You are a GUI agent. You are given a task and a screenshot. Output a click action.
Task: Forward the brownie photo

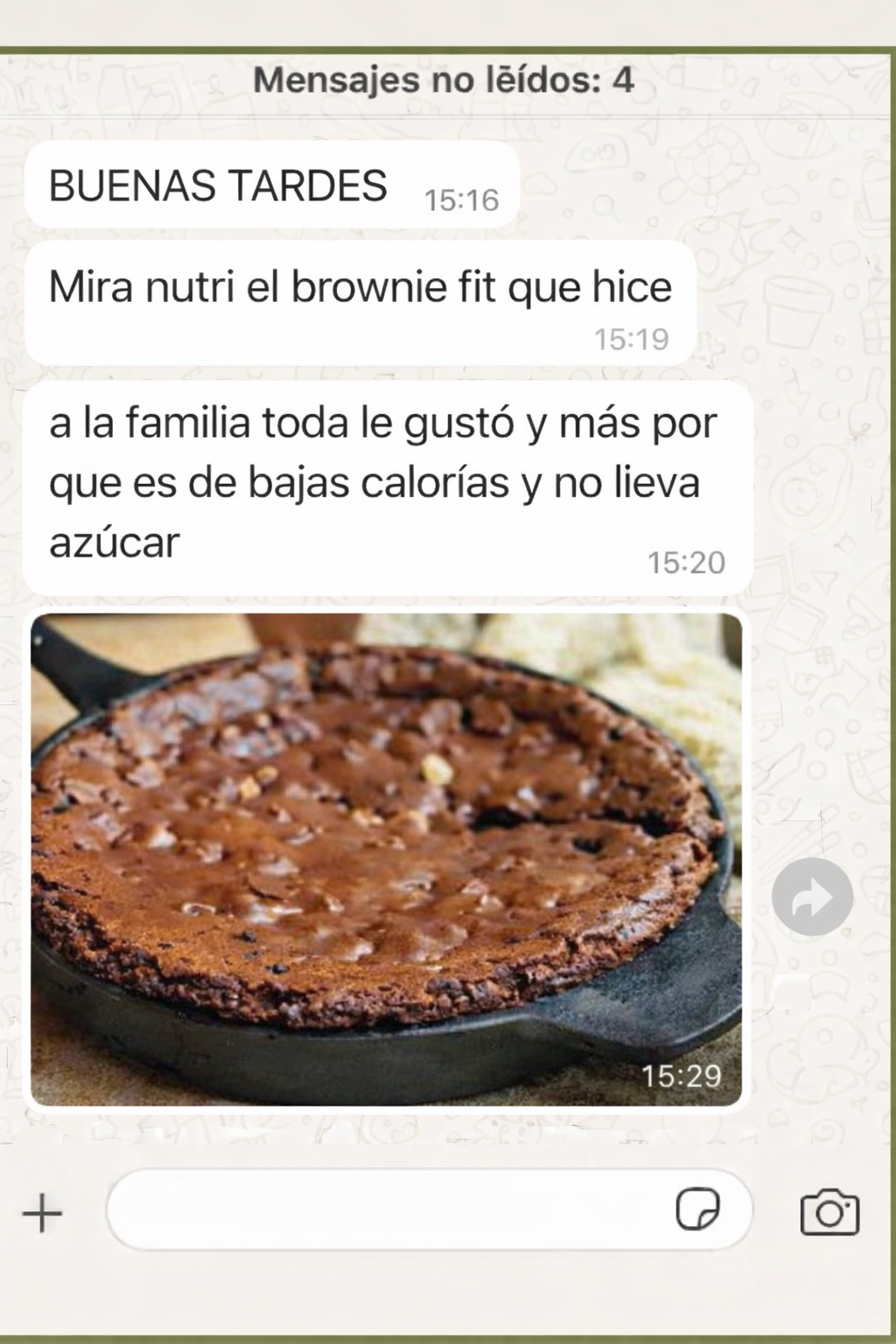coord(812,897)
